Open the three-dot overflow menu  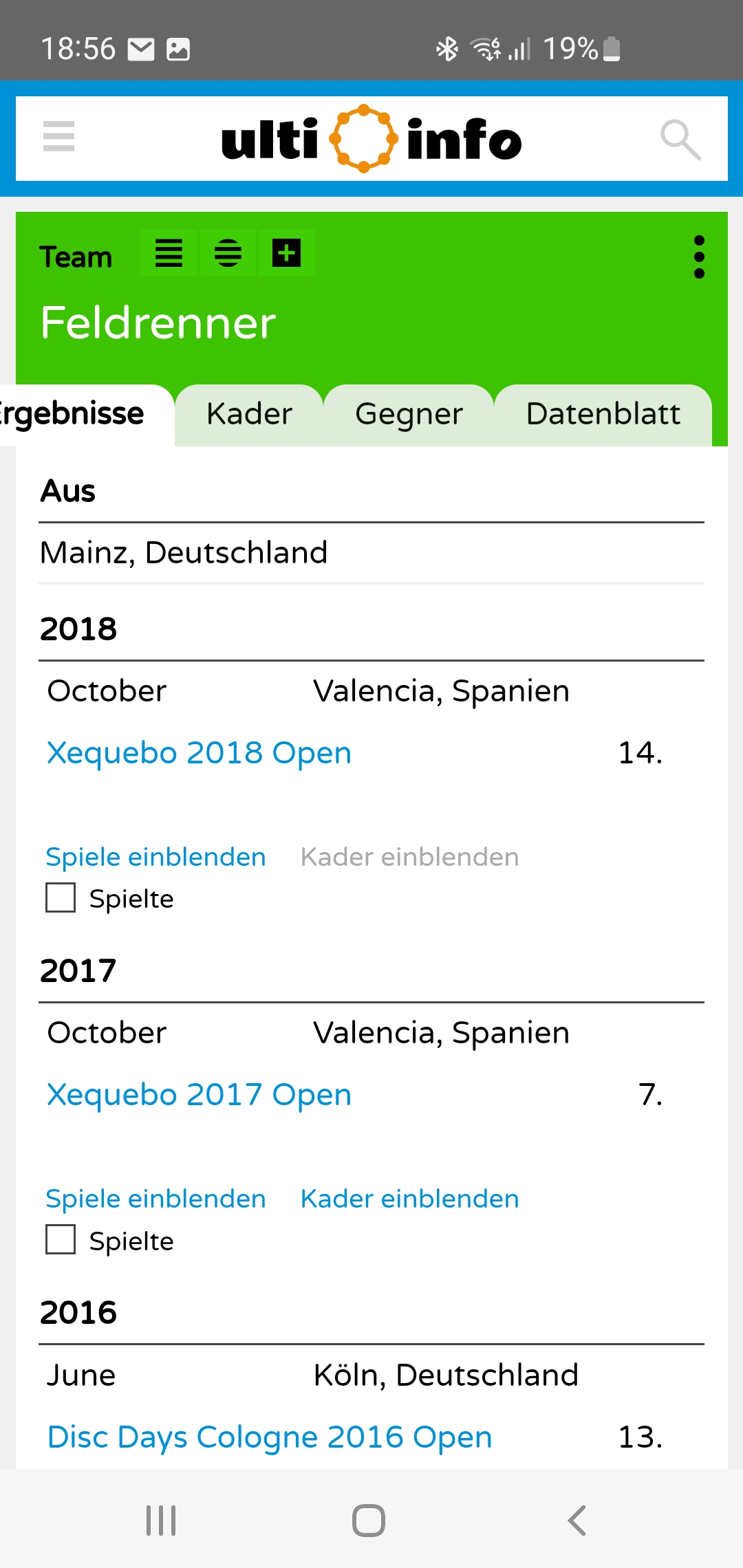point(699,257)
